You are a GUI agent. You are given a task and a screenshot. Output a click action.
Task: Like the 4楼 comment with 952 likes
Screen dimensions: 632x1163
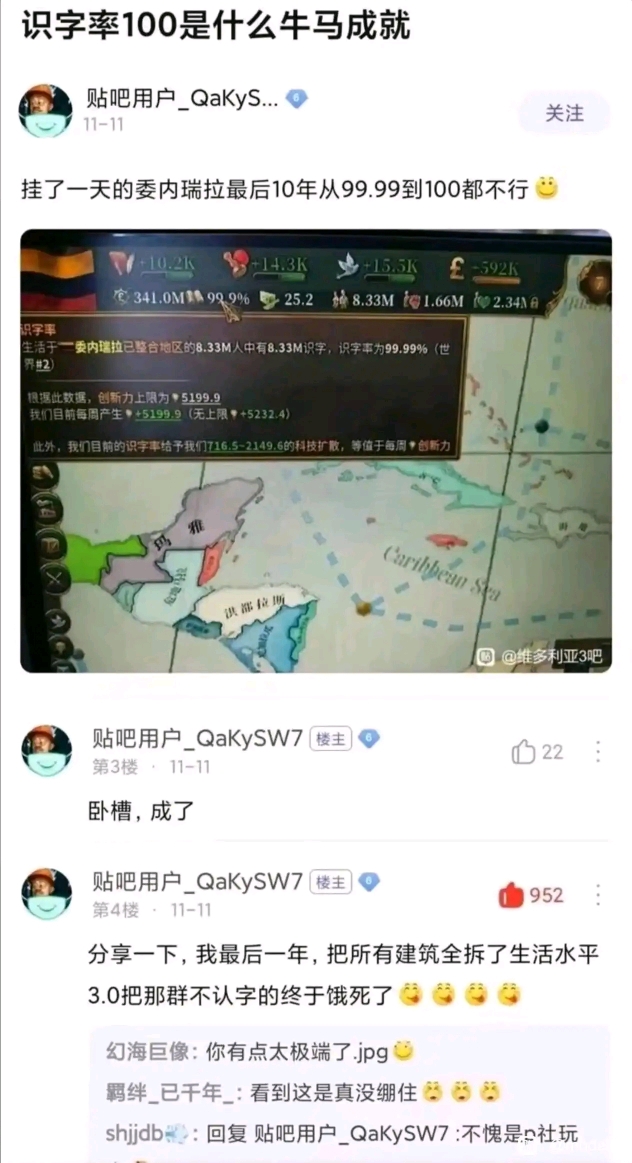pos(511,895)
